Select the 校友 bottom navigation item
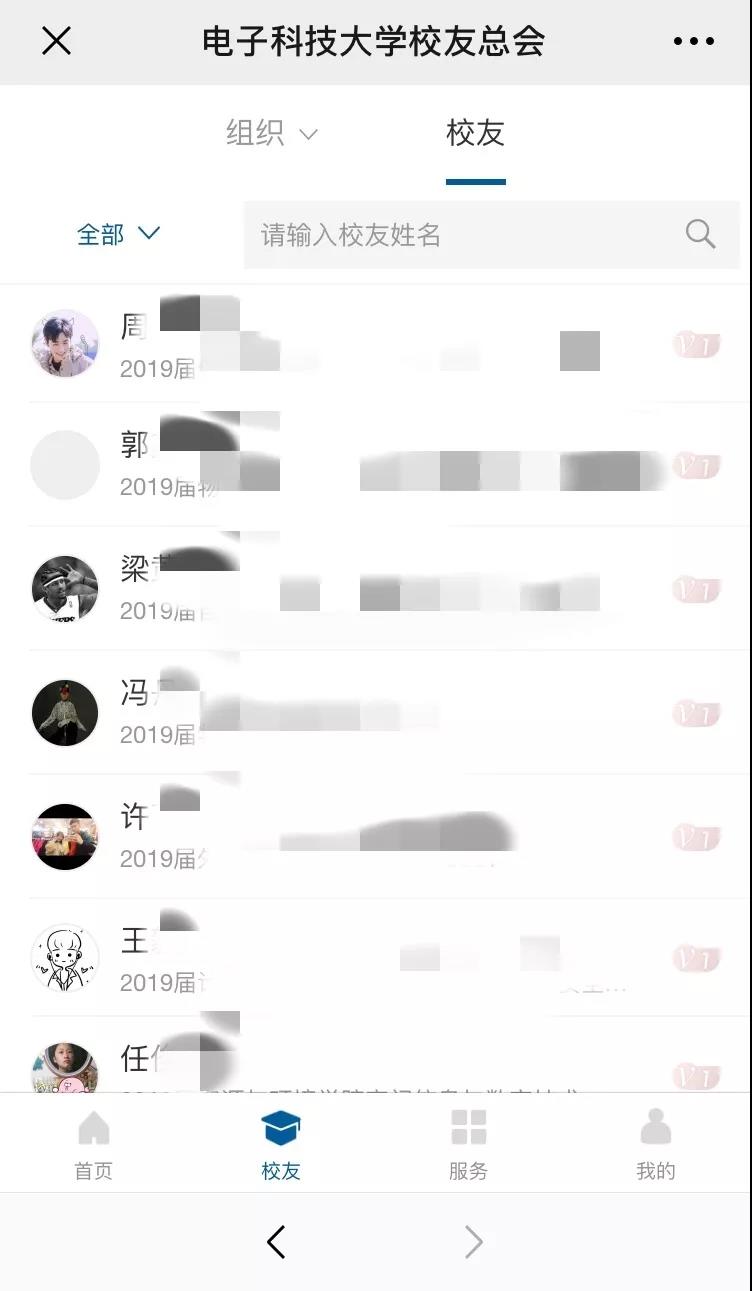 tap(281, 1145)
